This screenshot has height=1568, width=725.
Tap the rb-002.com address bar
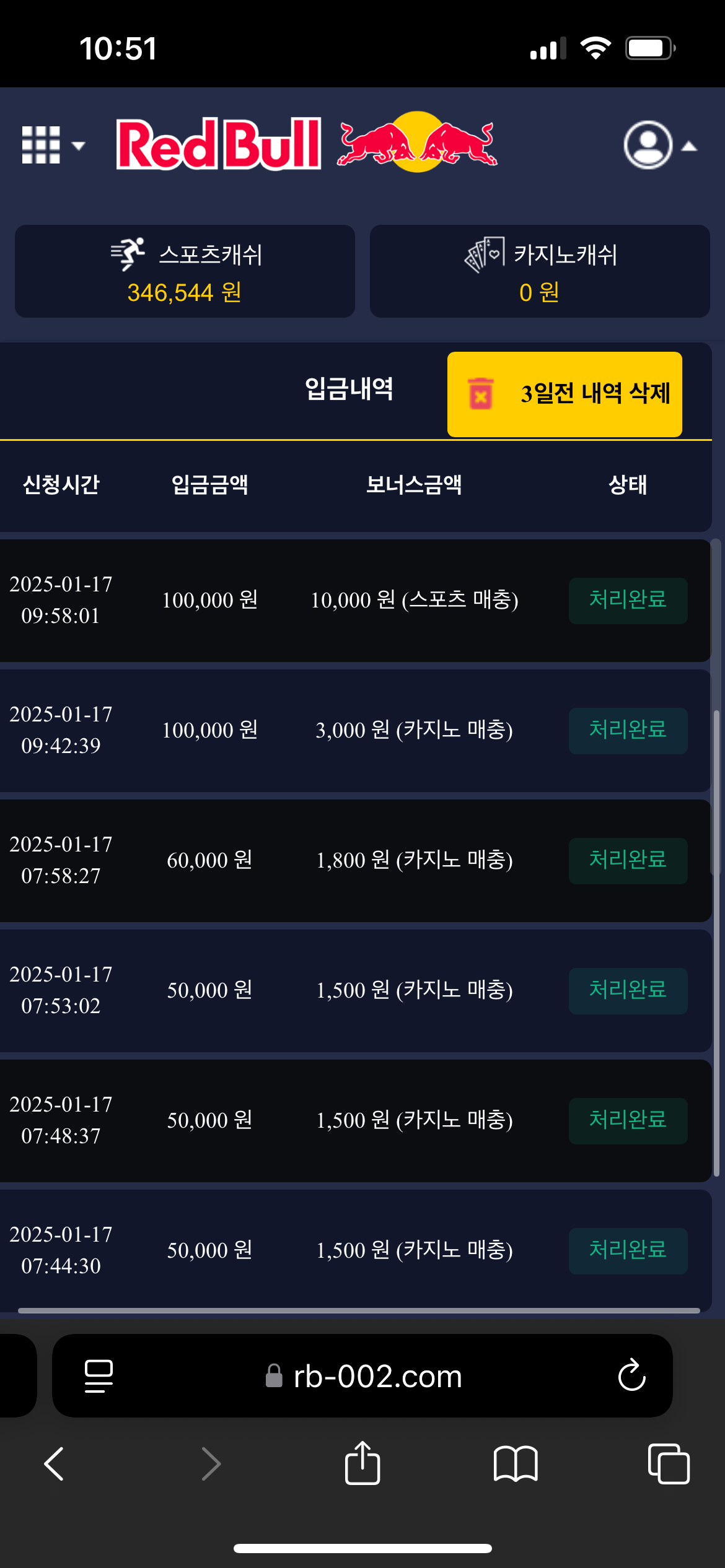[377, 1376]
